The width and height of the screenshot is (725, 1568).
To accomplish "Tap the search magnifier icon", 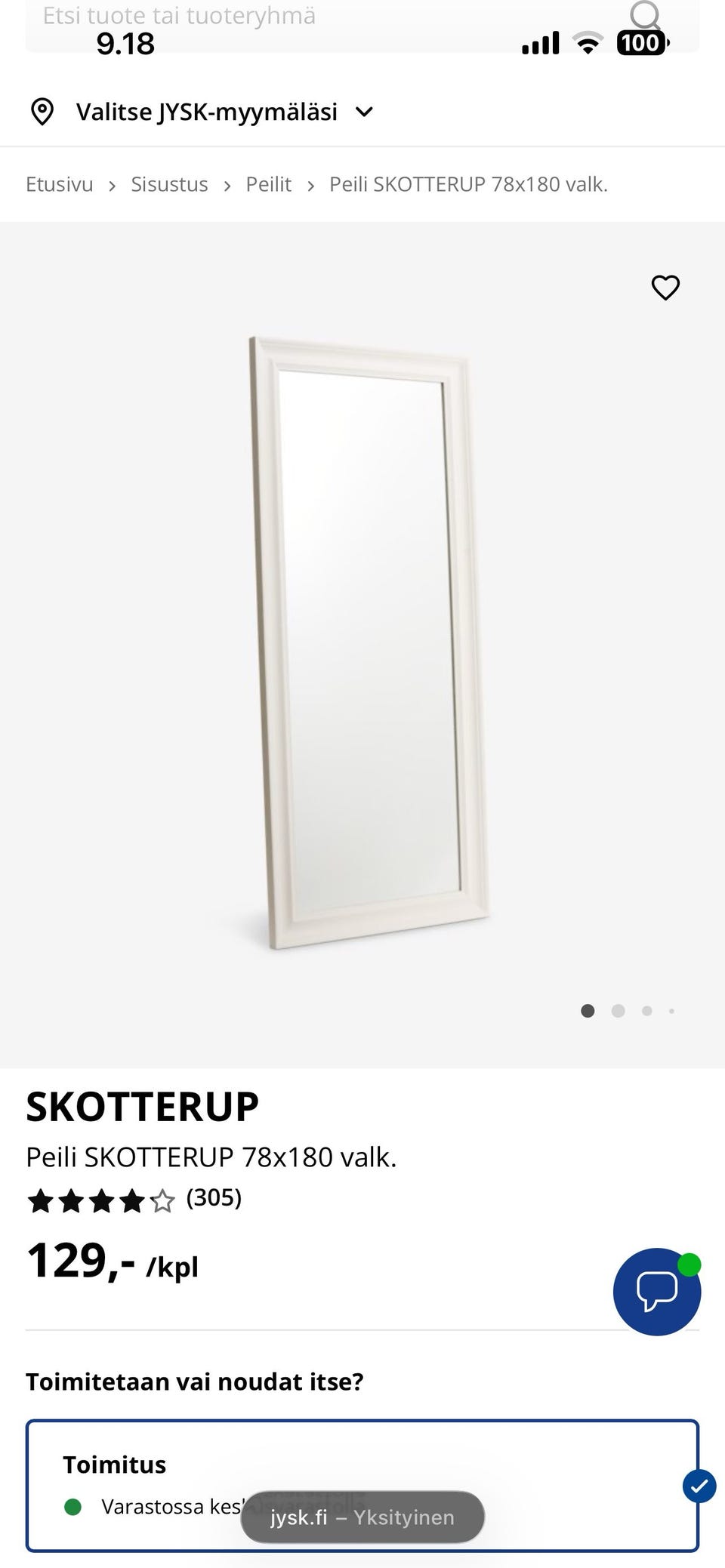I will [646, 15].
